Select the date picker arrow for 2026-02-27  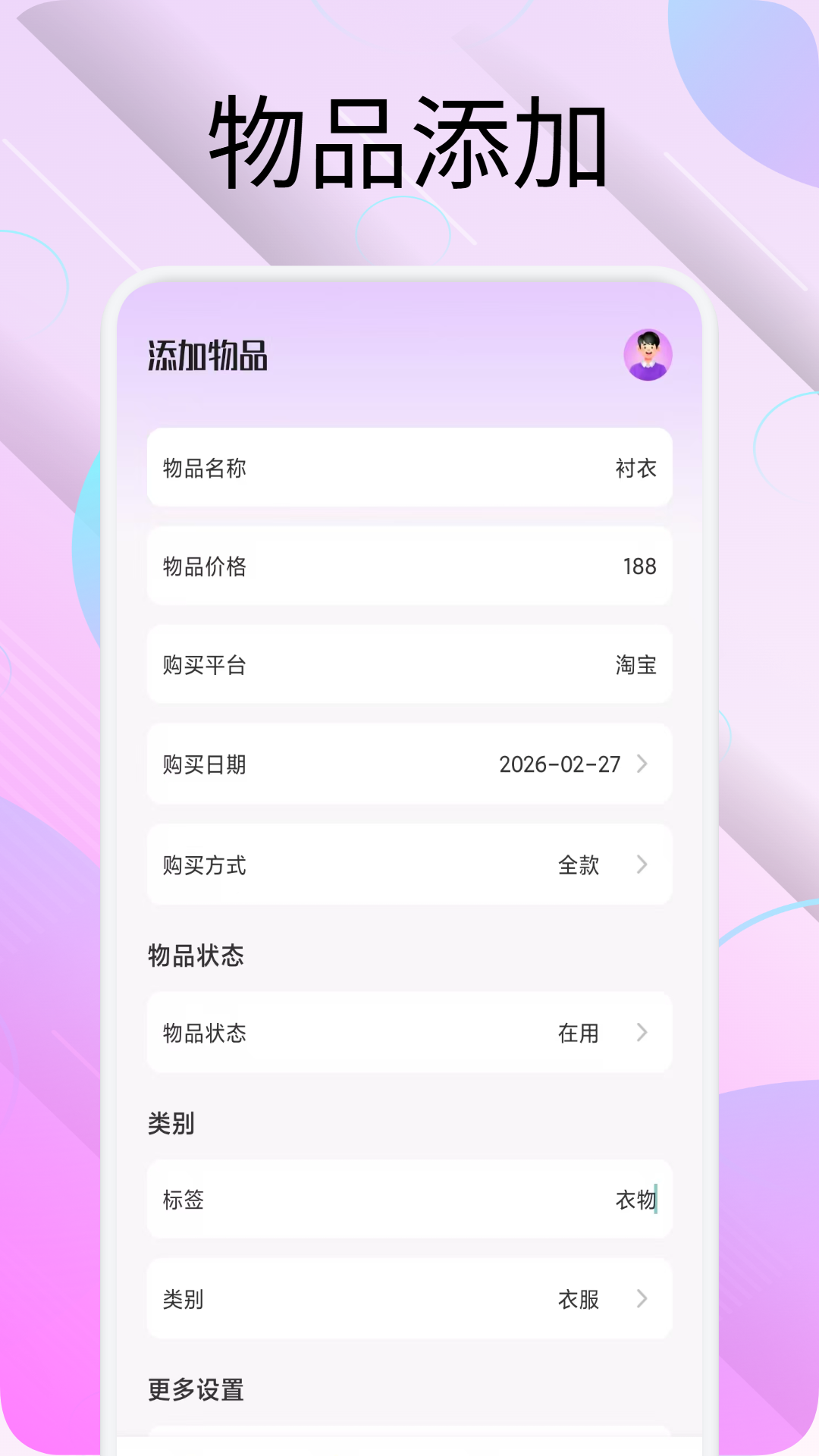pos(643,765)
